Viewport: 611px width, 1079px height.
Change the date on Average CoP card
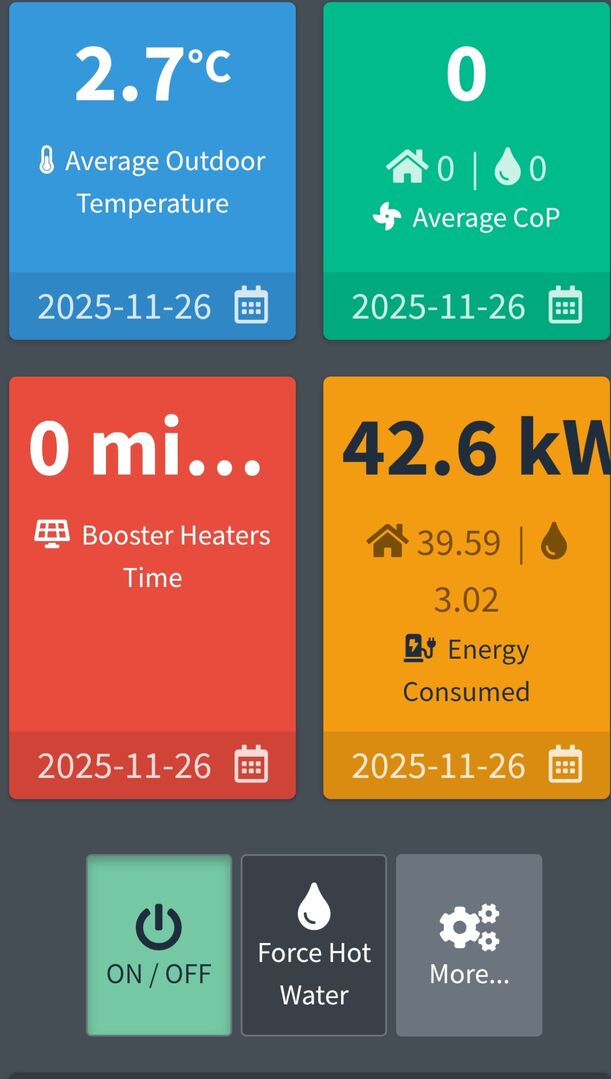pyautogui.click(x=566, y=306)
